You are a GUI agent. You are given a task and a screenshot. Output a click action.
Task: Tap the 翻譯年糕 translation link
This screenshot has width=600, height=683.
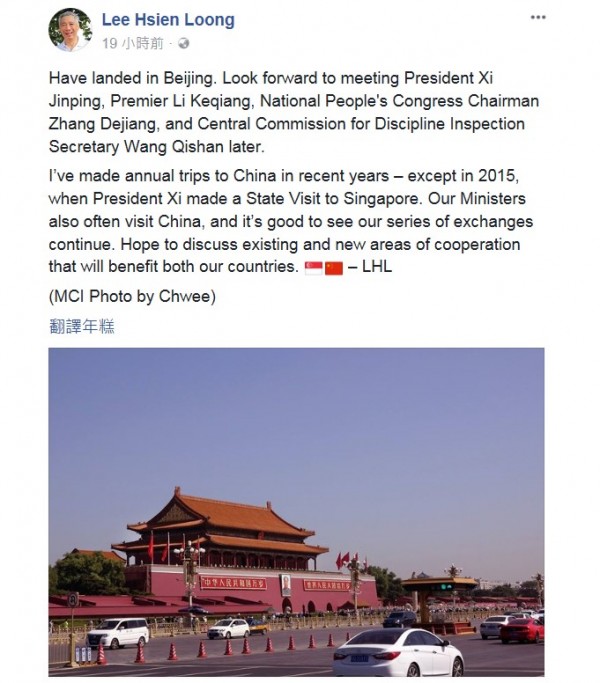(x=81, y=326)
